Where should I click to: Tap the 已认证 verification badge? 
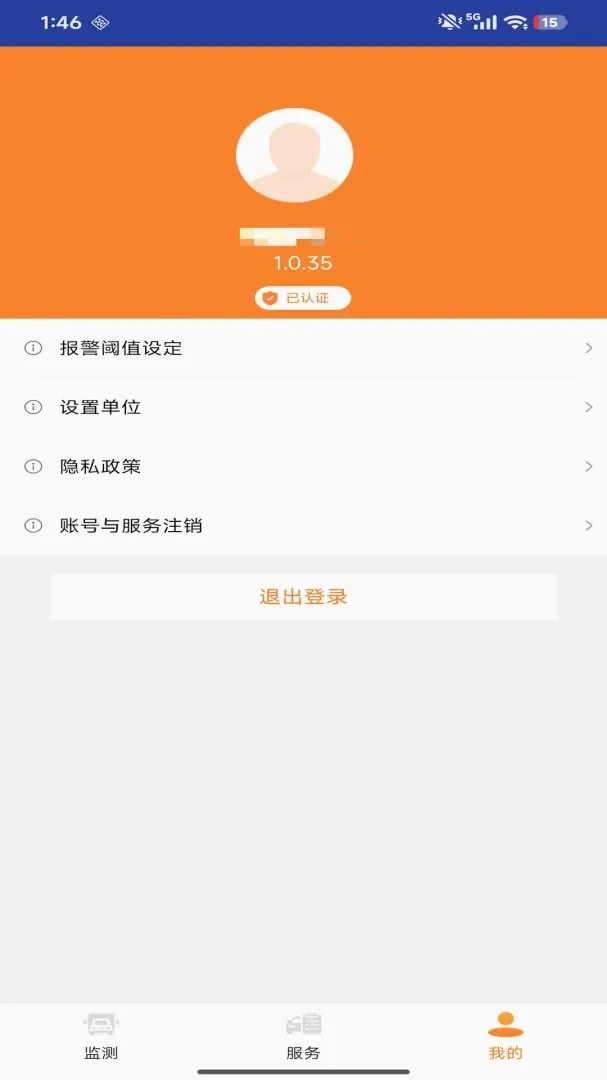(302, 298)
